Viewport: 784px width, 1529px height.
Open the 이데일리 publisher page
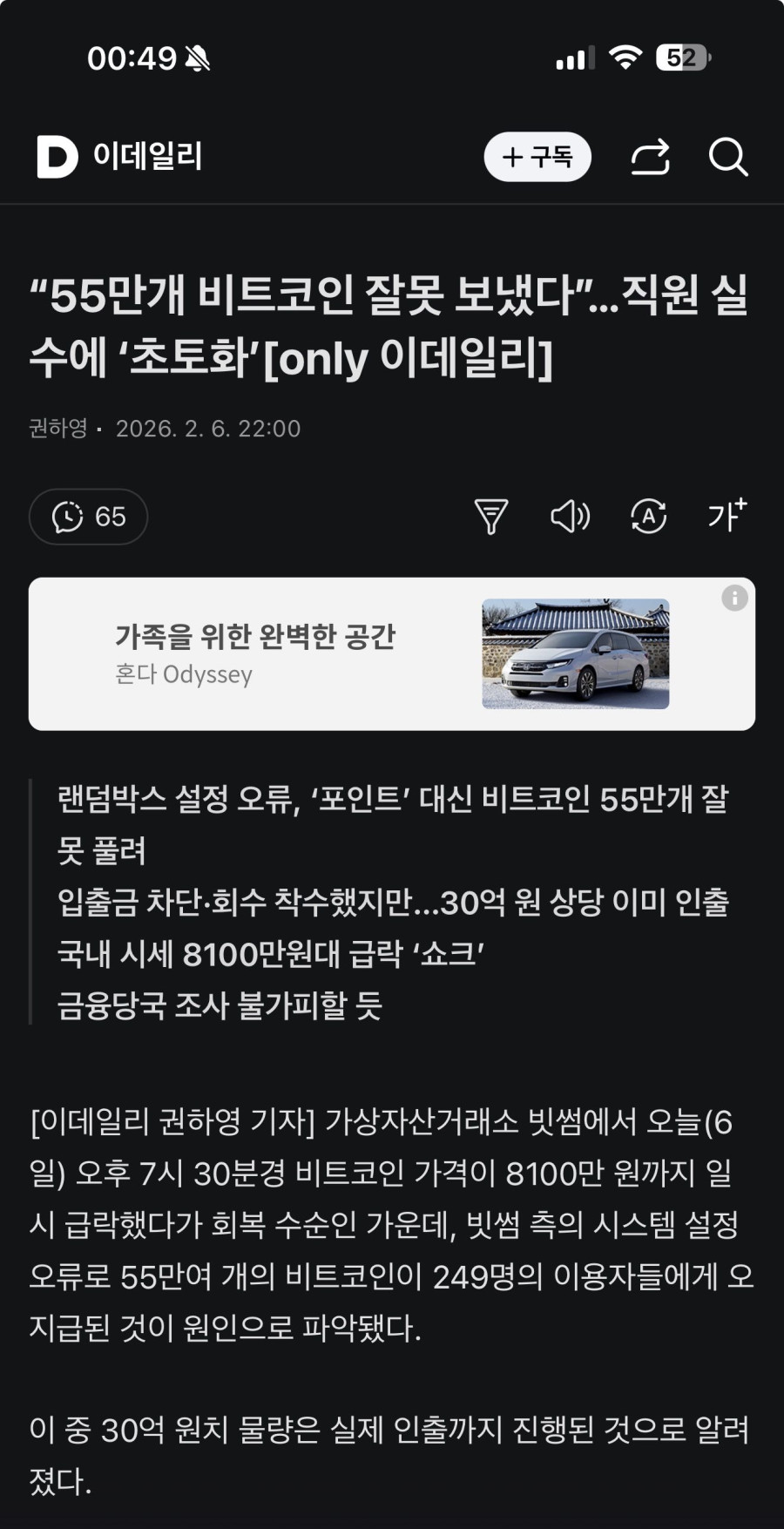point(120,157)
